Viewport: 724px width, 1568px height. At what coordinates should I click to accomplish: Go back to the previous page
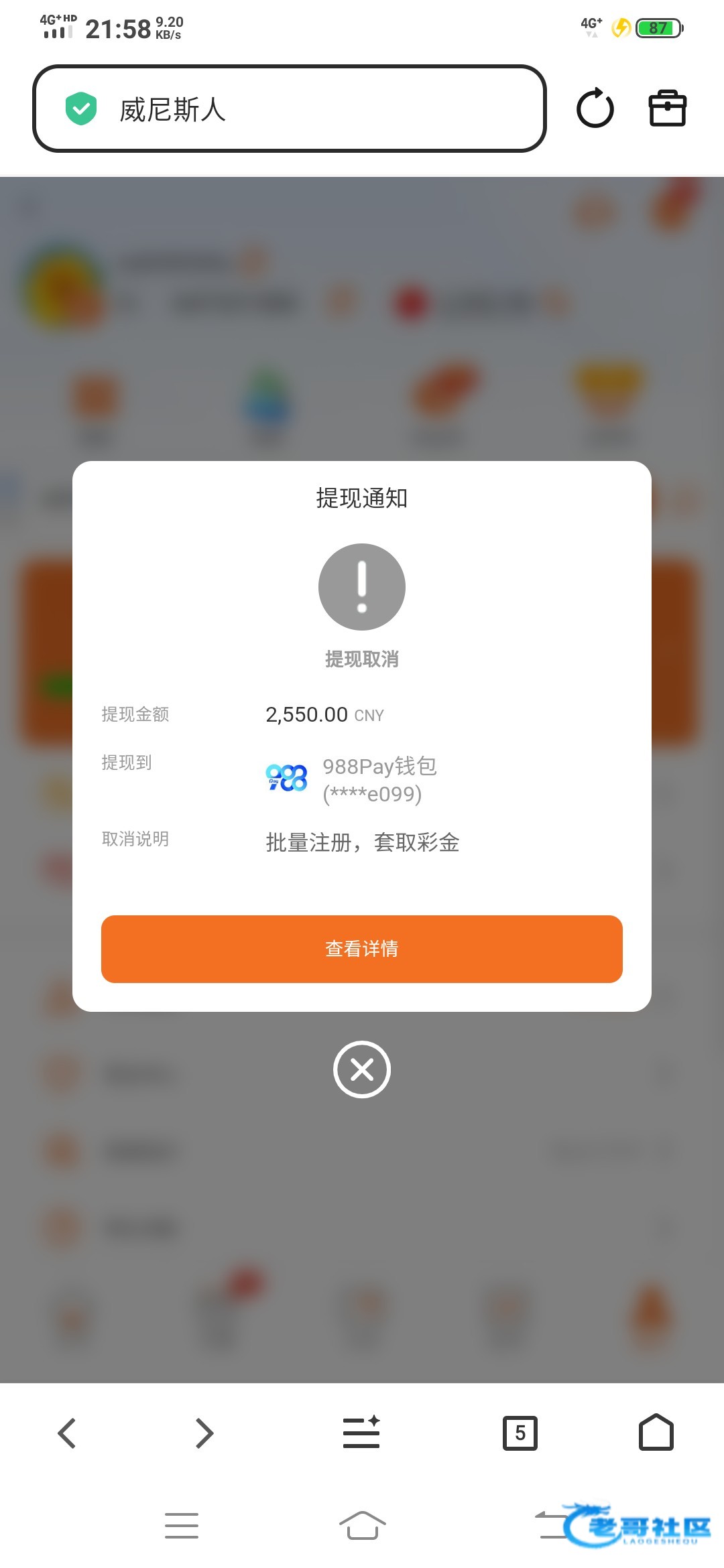pos(67,1433)
